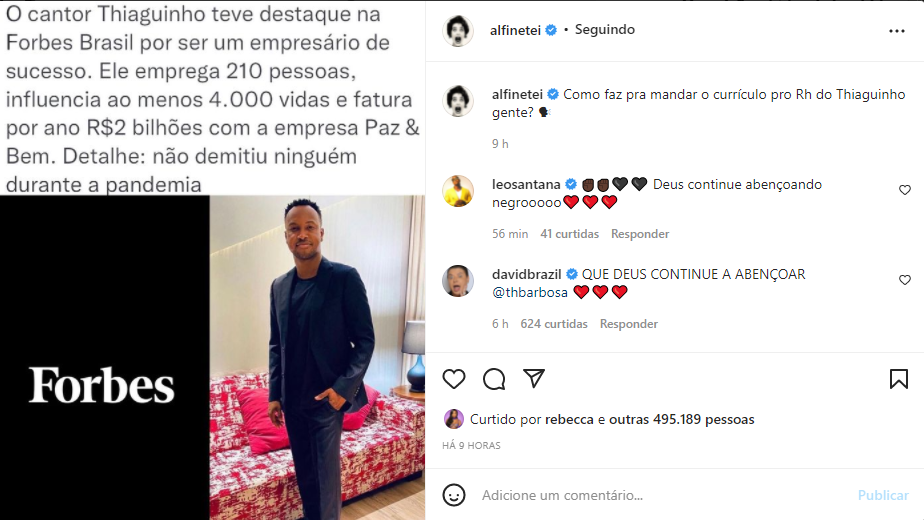Image resolution: width=924 pixels, height=520 pixels.
Task: Open leosantana's profile
Action: tap(527, 184)
